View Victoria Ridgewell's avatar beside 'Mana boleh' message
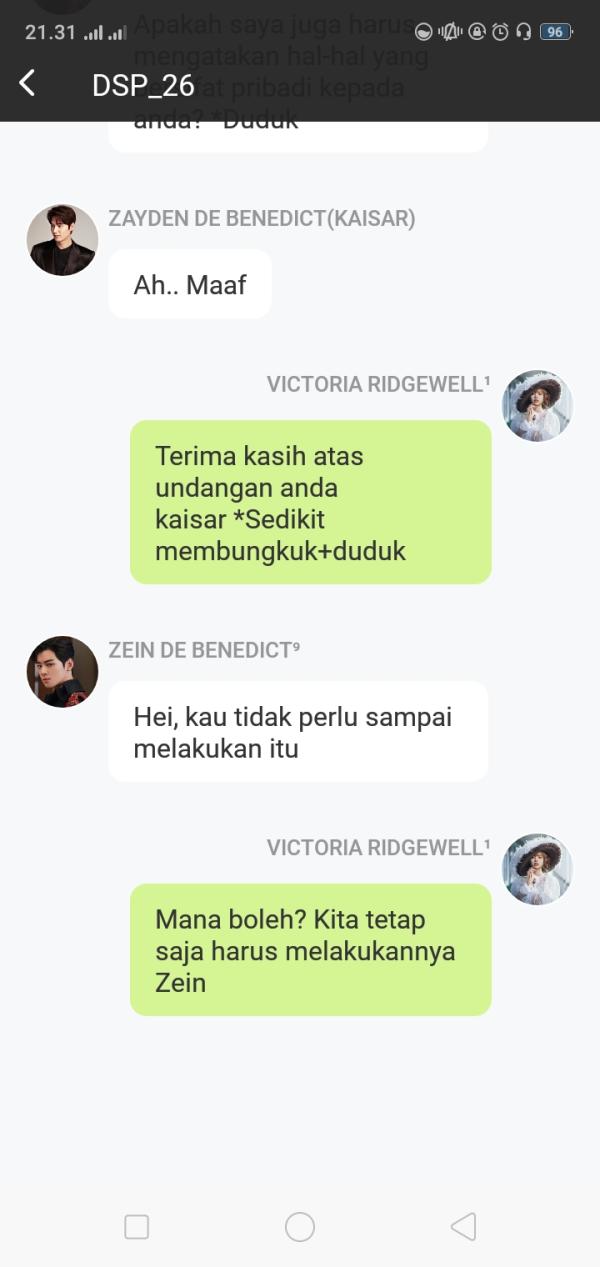Viewport: 600px width, 1267px height. [x=537, y=869]
